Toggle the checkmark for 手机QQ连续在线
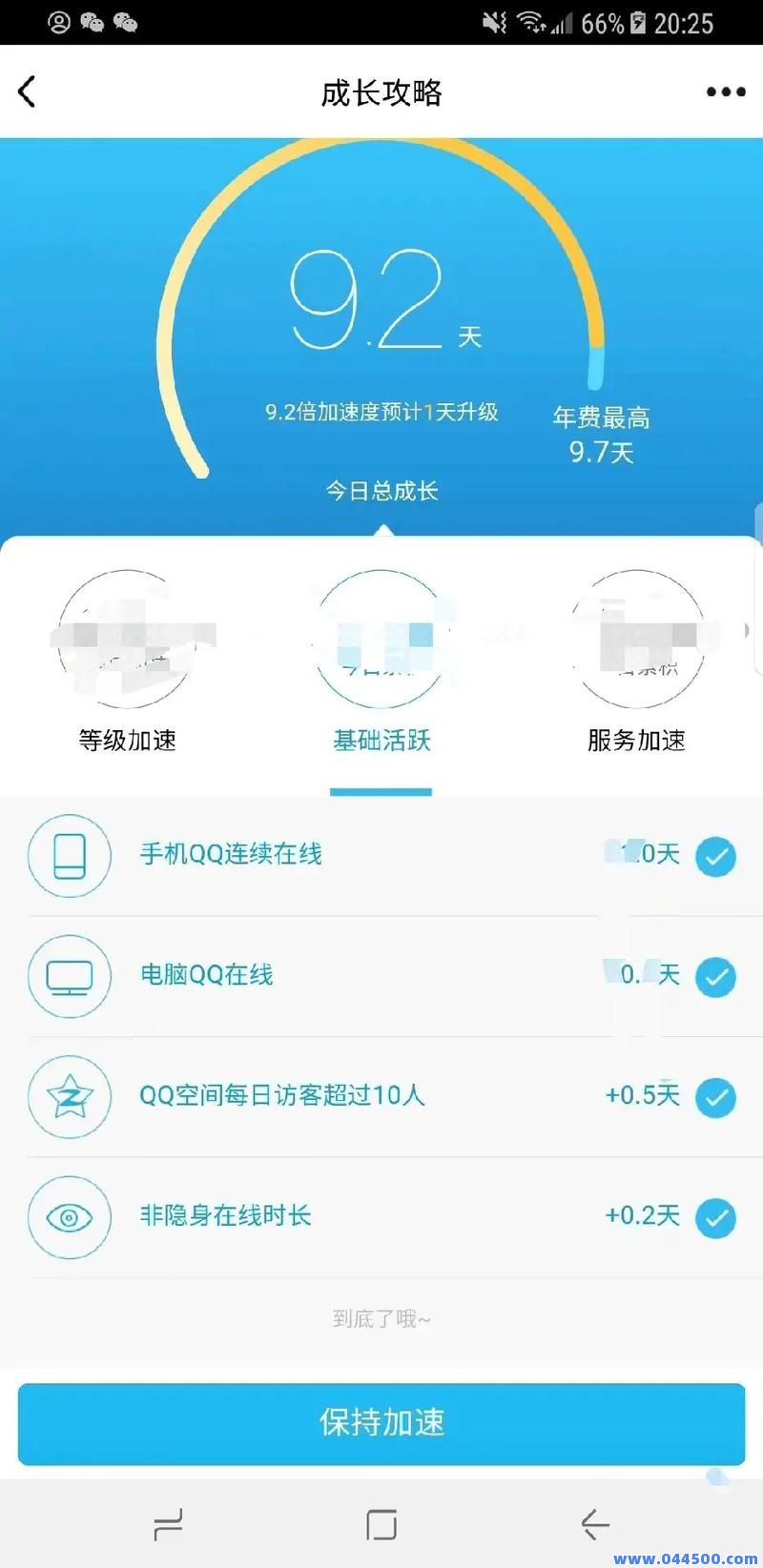 pos(716,855)
